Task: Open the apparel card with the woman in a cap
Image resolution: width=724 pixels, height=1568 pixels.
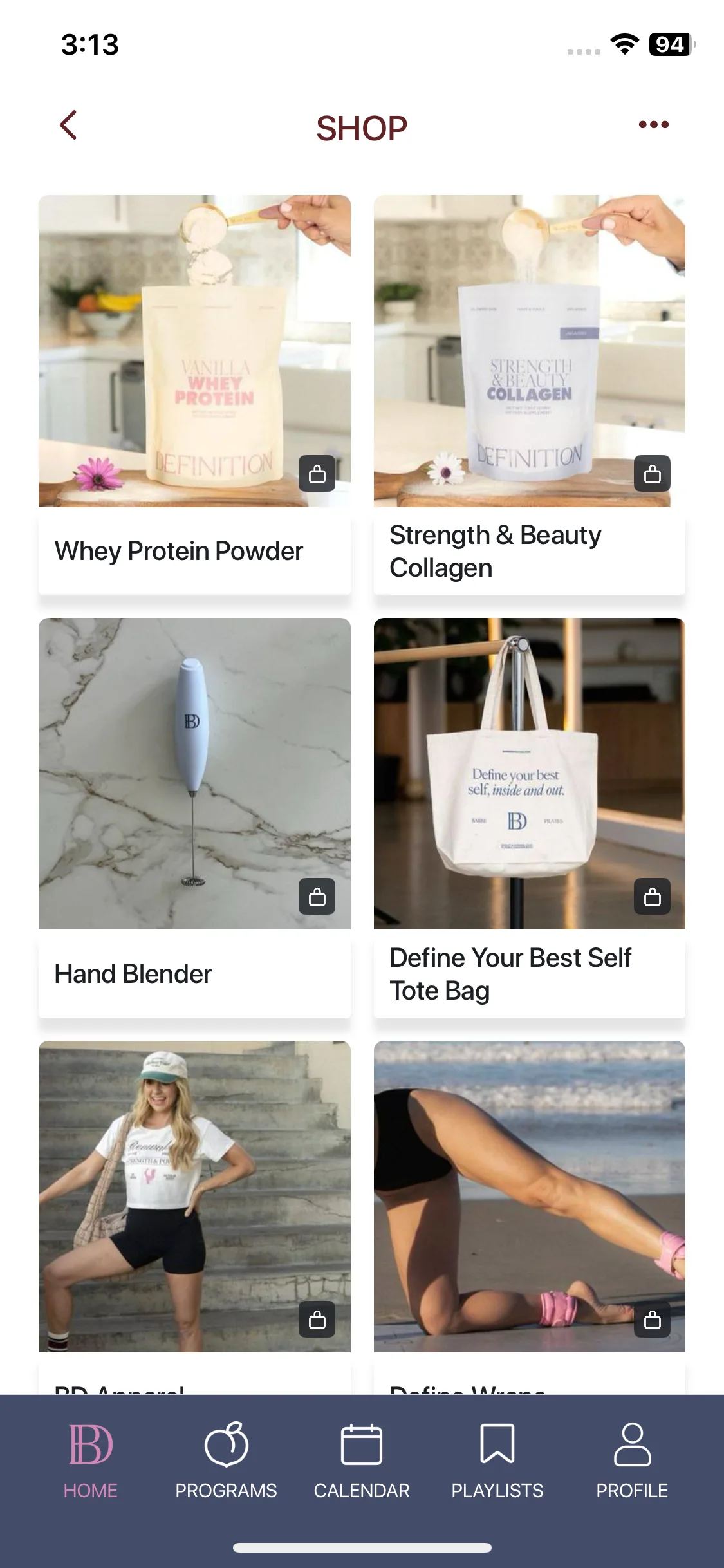Action: point(194,1195)
